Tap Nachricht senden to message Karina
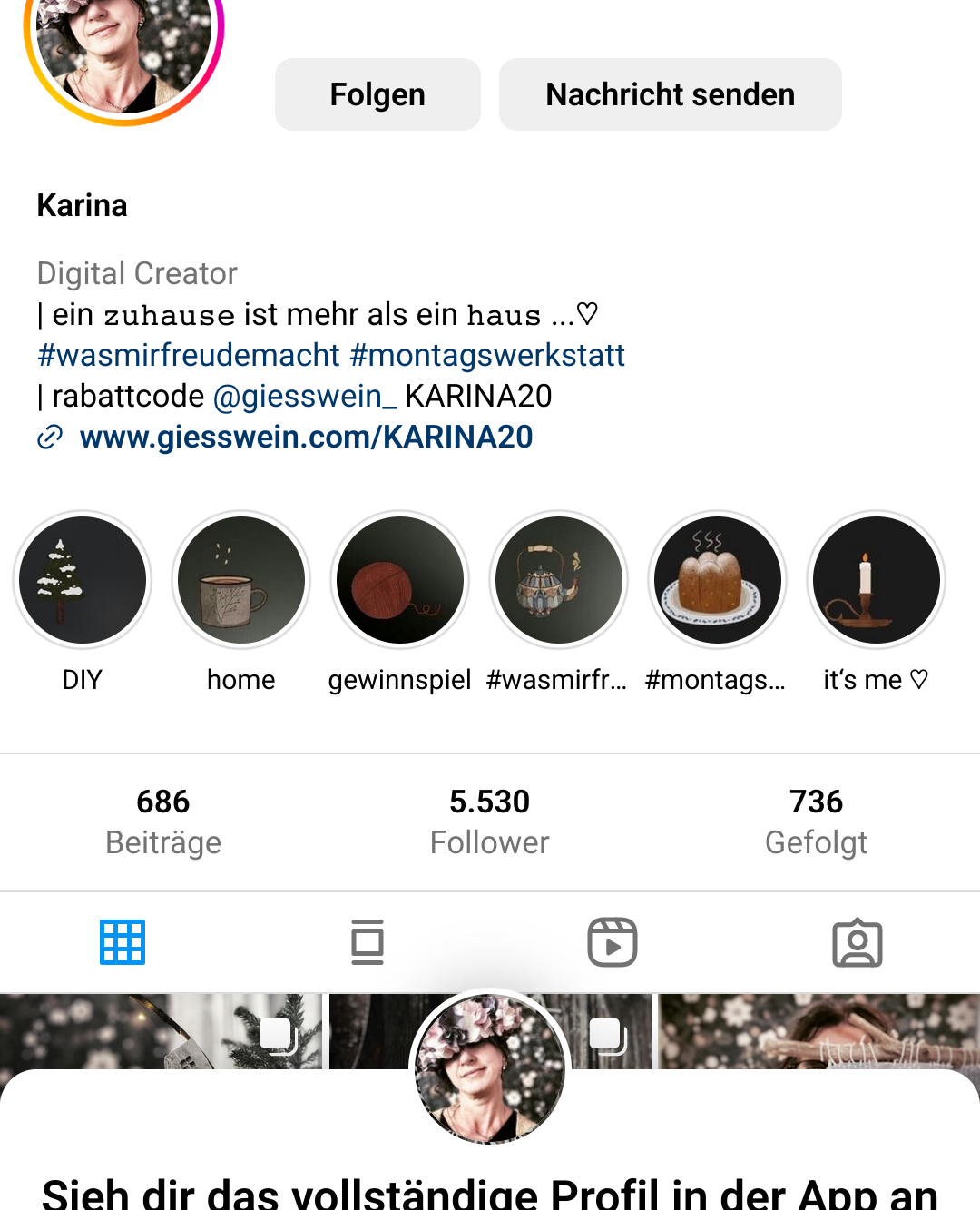 pyautogui.click(x=670, y=94)
